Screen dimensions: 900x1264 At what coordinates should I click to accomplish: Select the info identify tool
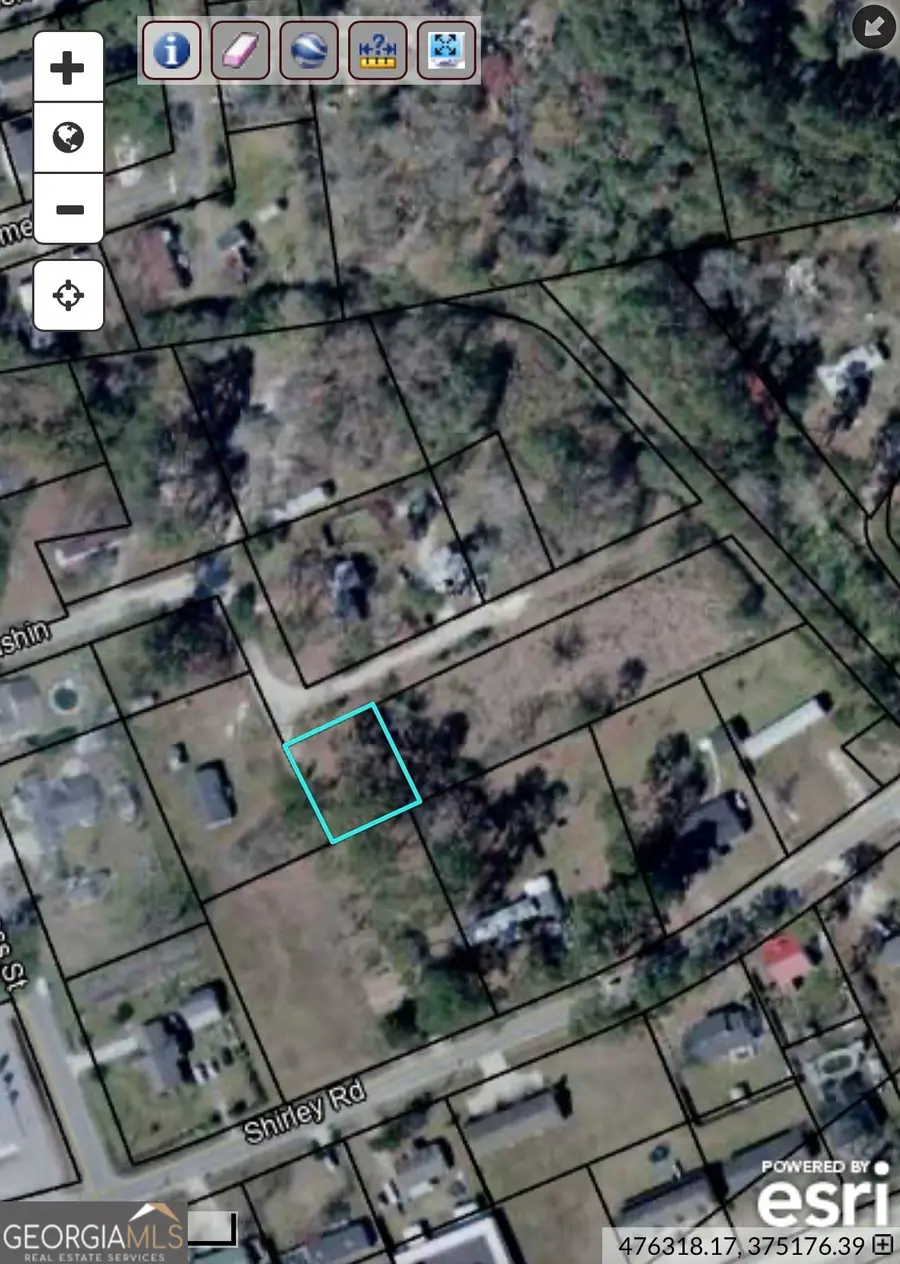pos(171,49)
